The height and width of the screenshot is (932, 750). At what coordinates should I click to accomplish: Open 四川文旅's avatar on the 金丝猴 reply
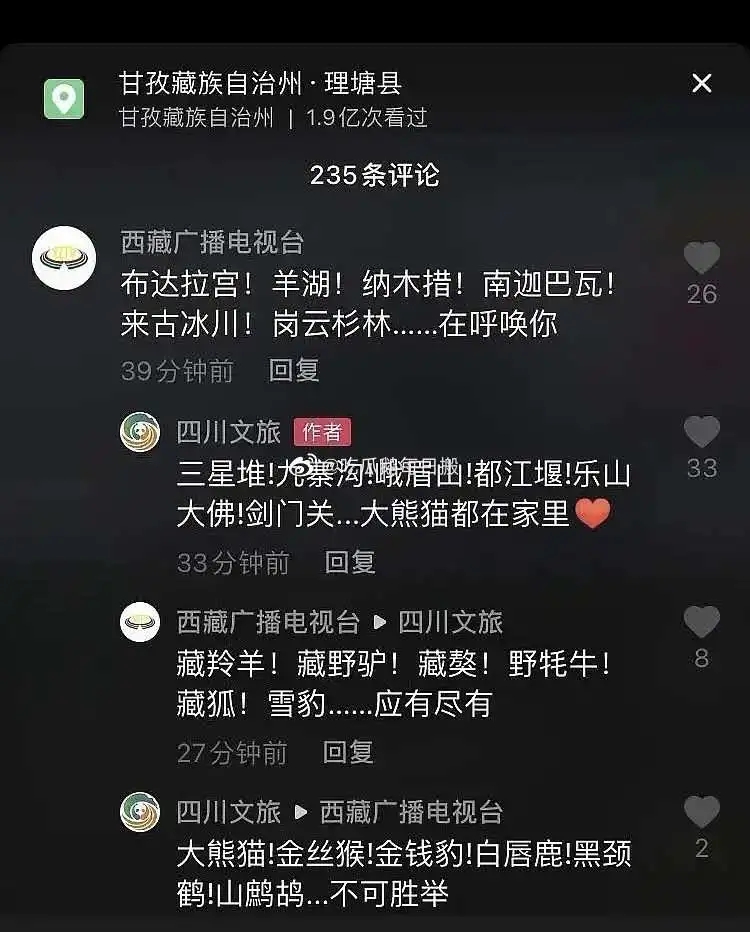[x=140, y=812]
